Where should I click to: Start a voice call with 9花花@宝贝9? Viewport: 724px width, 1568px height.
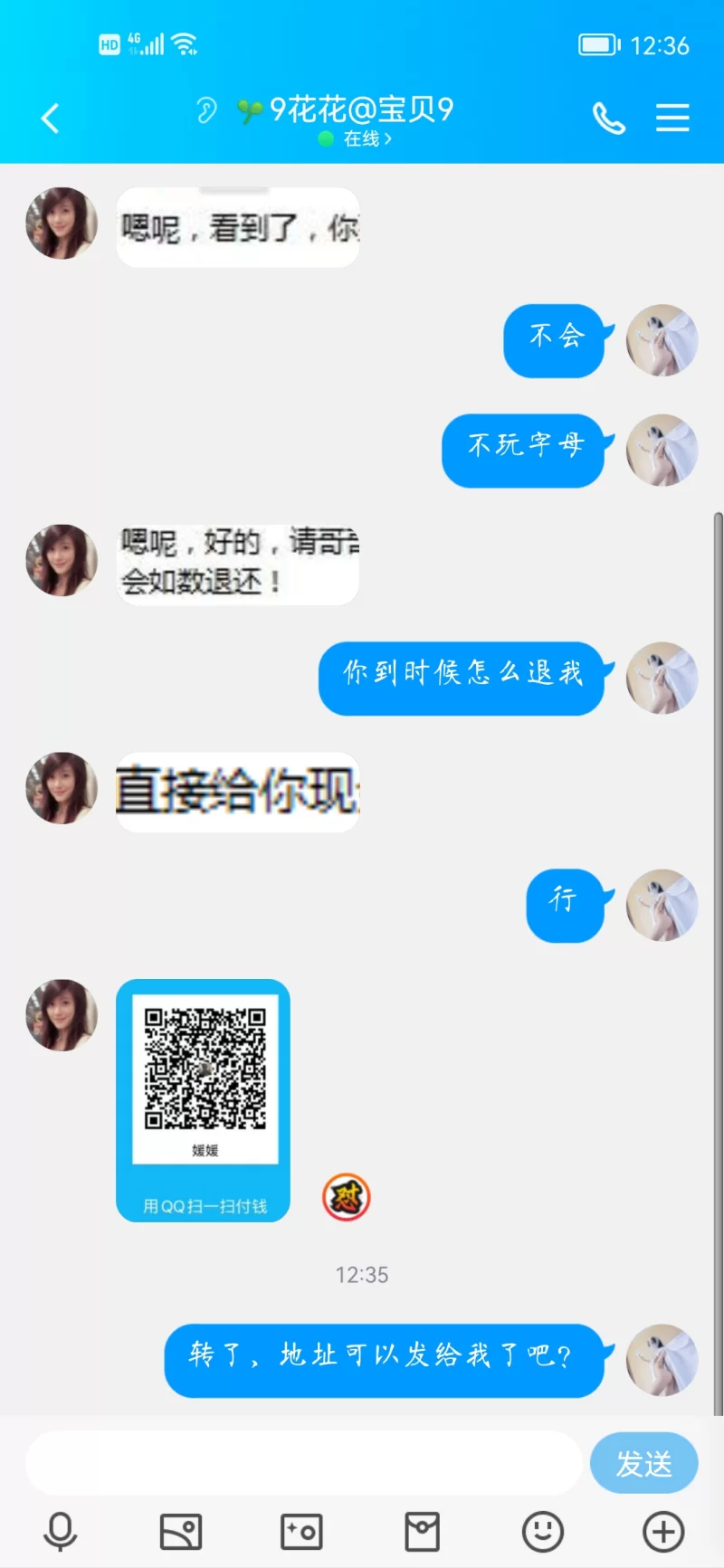click(608, 118)
